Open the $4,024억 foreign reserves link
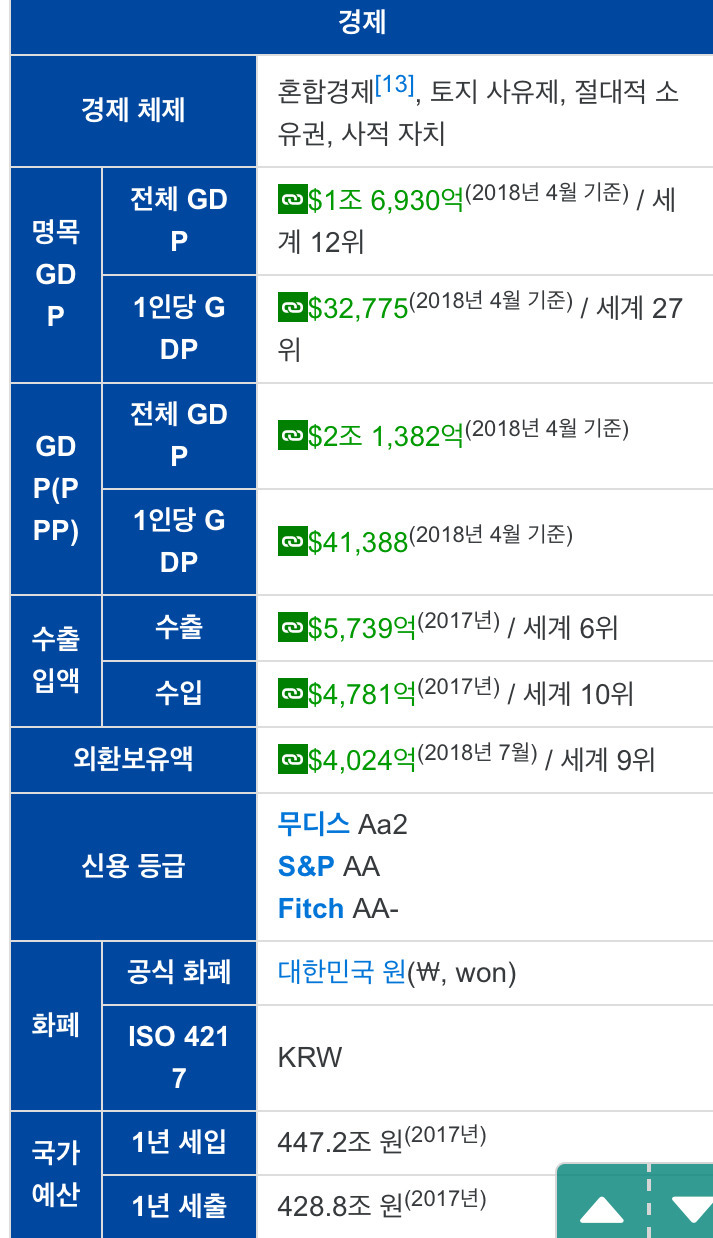Screen dimensions: 713x1238 coord(347,760)
